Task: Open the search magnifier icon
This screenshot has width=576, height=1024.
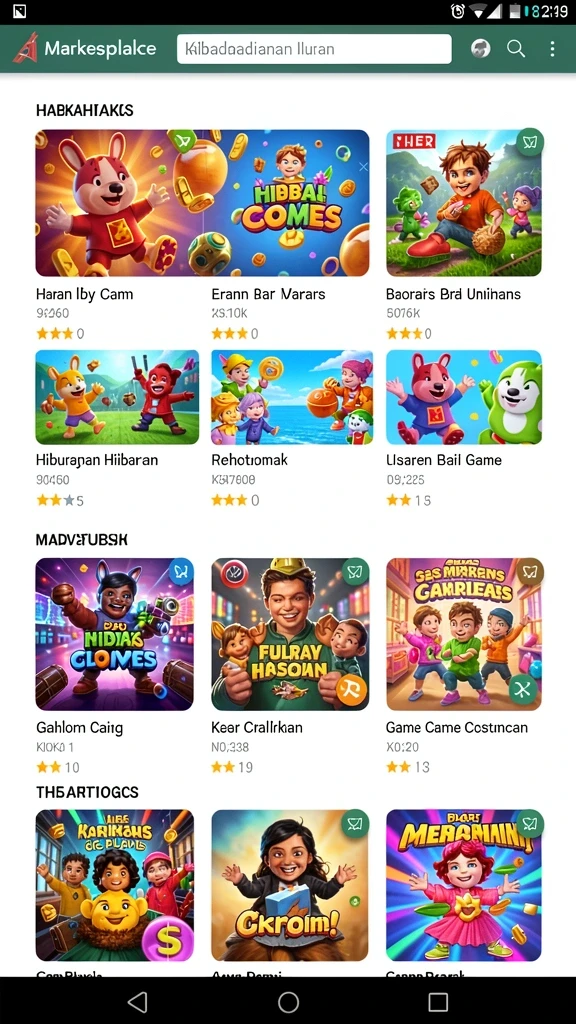Action: 516,49
